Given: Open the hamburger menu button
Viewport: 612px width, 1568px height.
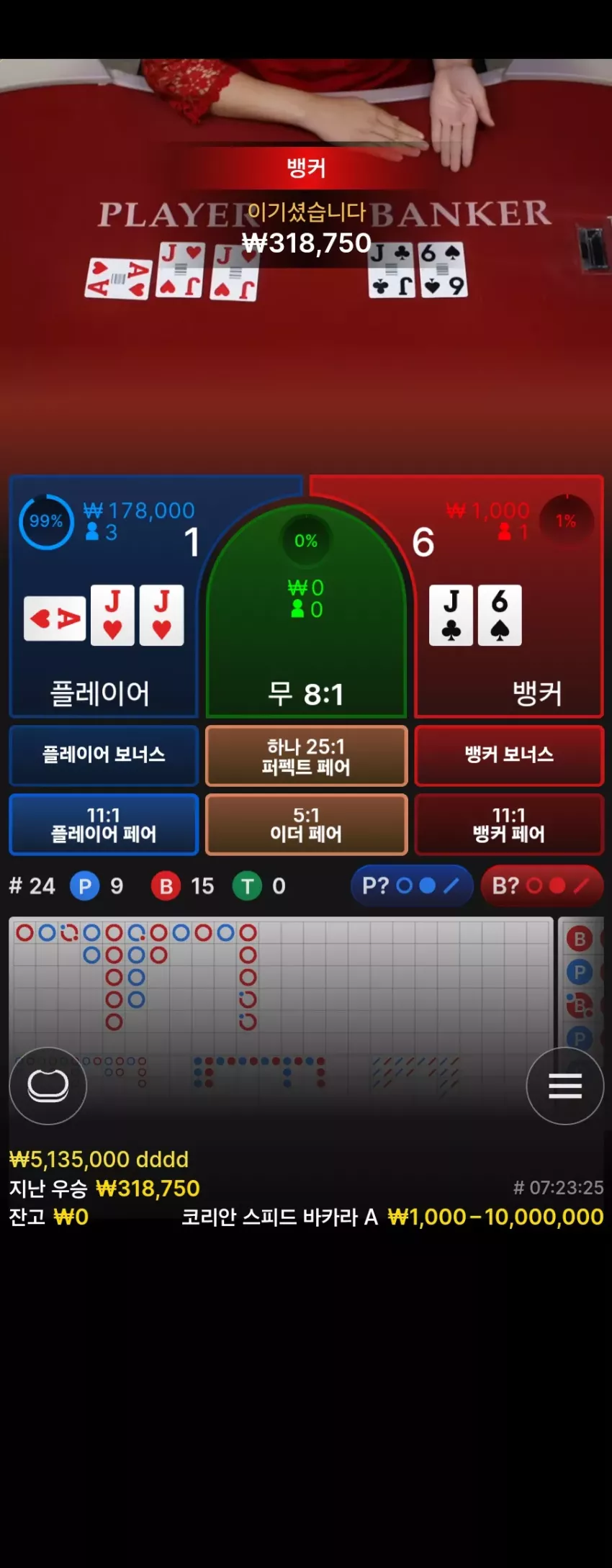Looking at the screenshot, I should tap(564, 1086).
